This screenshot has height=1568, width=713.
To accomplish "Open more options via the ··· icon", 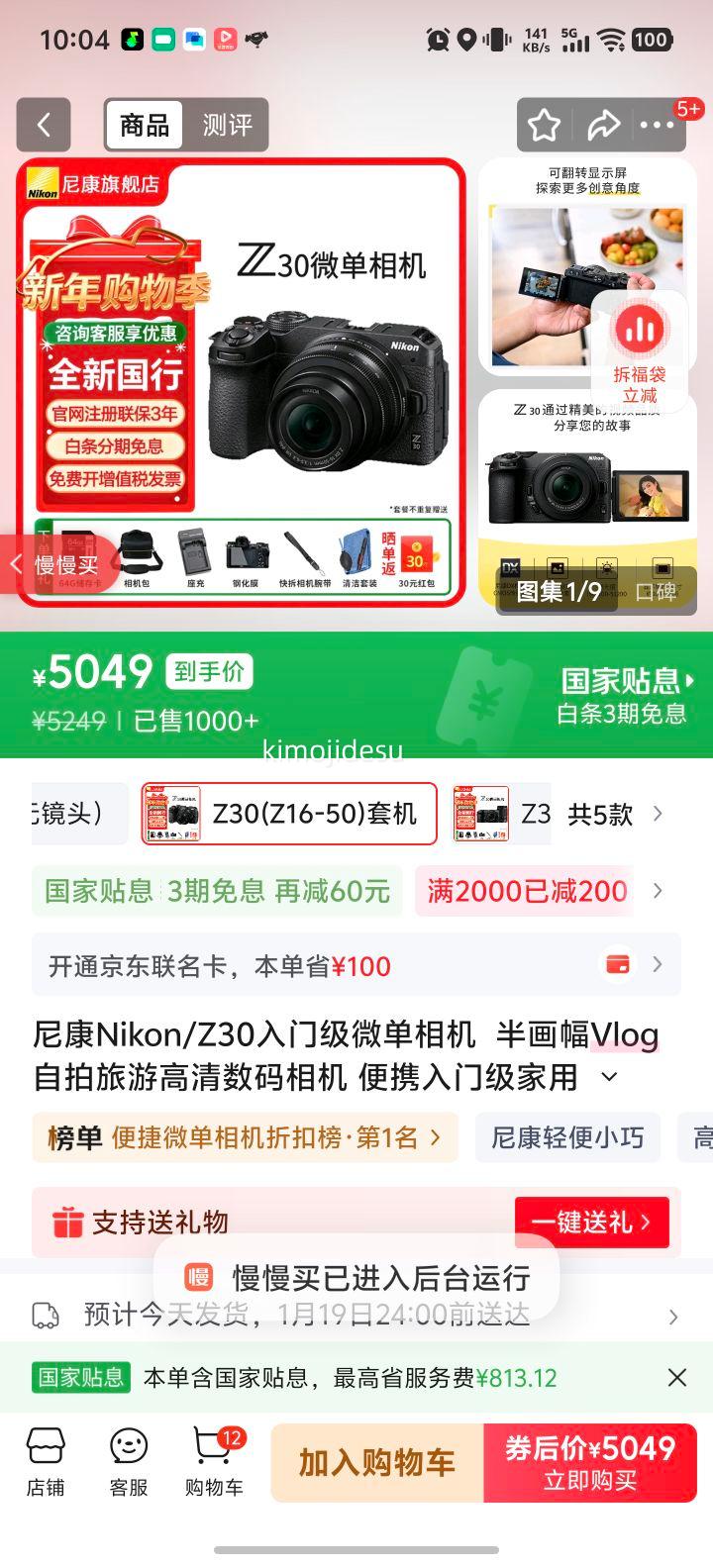I will (659, 125).
